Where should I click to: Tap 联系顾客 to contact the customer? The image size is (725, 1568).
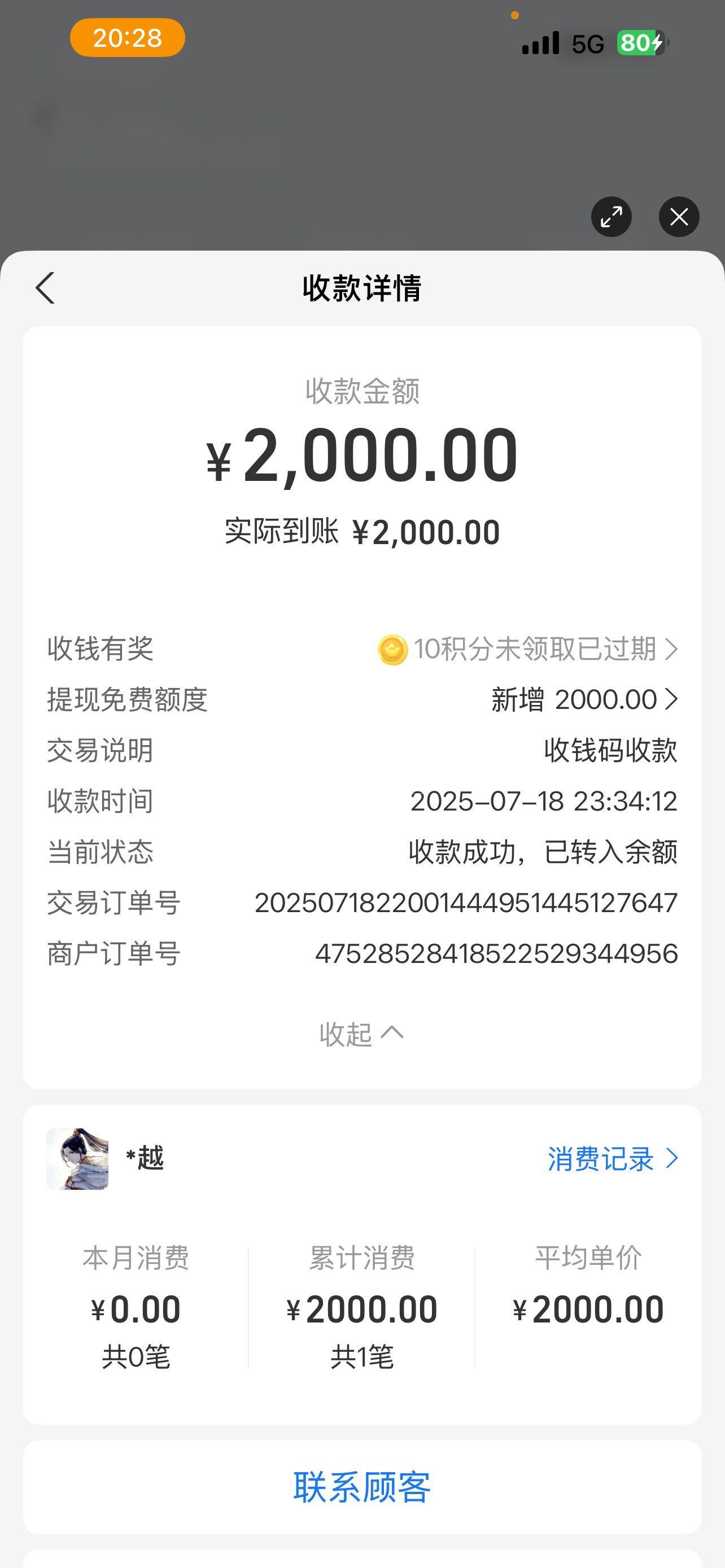coord(362,1487)
